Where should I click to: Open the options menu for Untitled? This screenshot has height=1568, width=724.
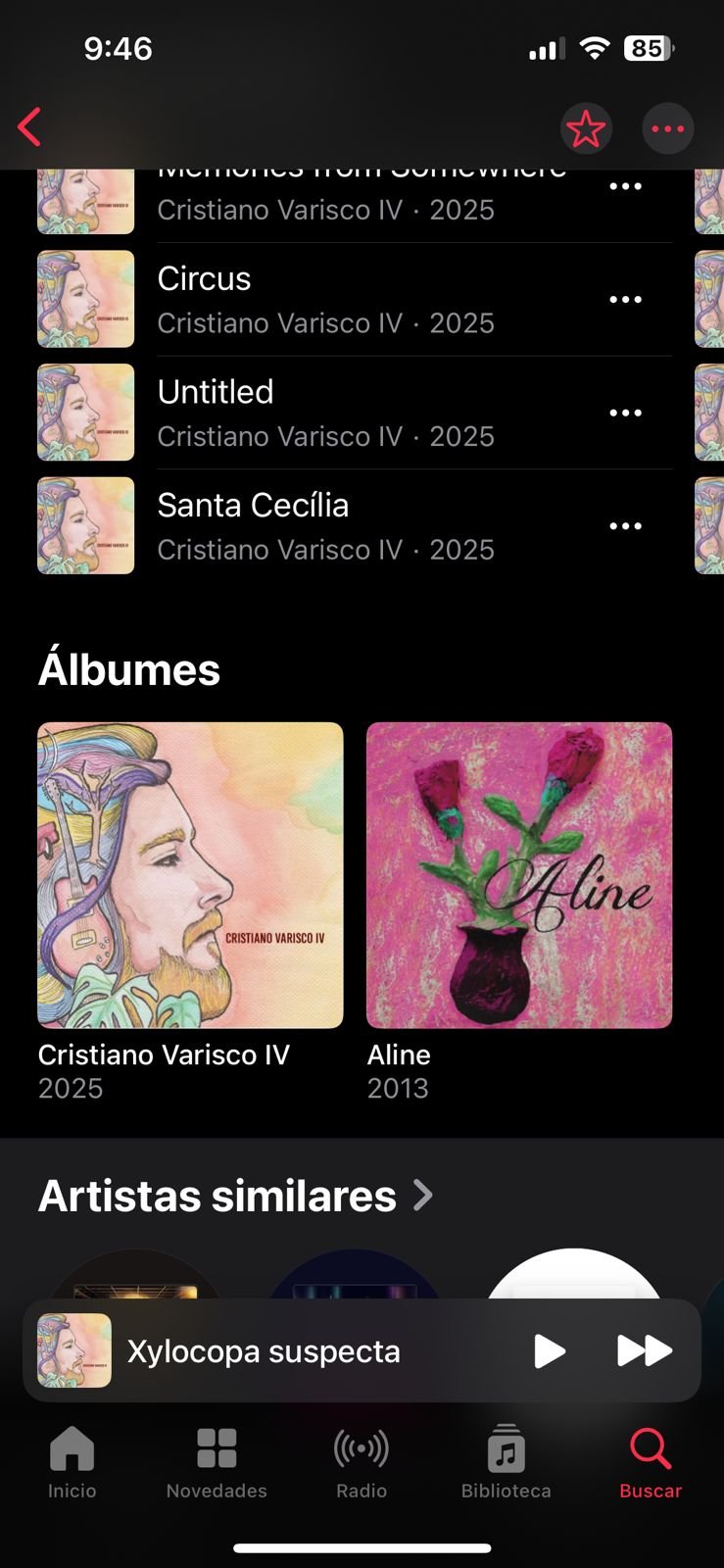coord(625,412)
